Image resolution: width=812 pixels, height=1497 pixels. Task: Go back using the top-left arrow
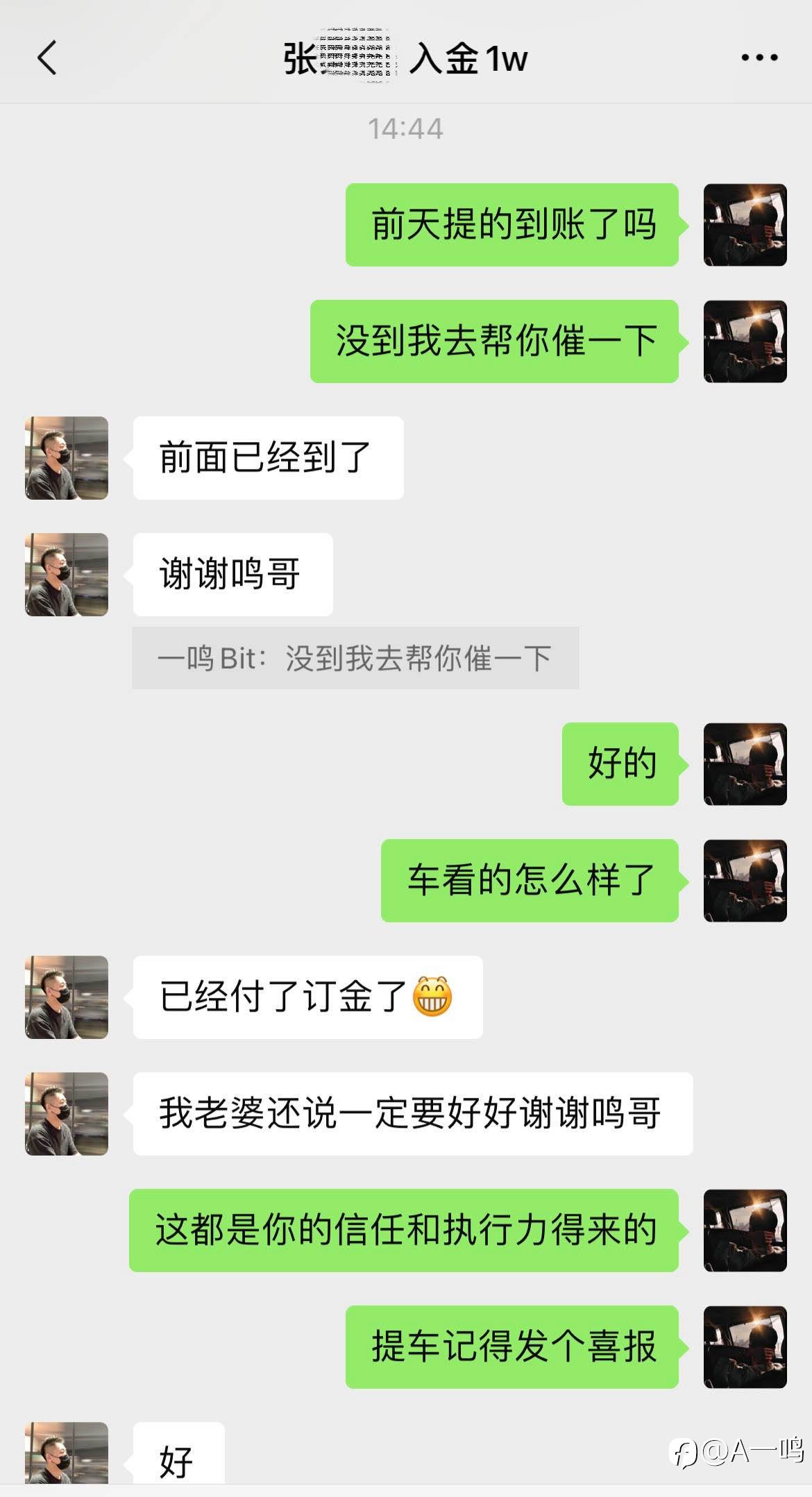[46, 58]
